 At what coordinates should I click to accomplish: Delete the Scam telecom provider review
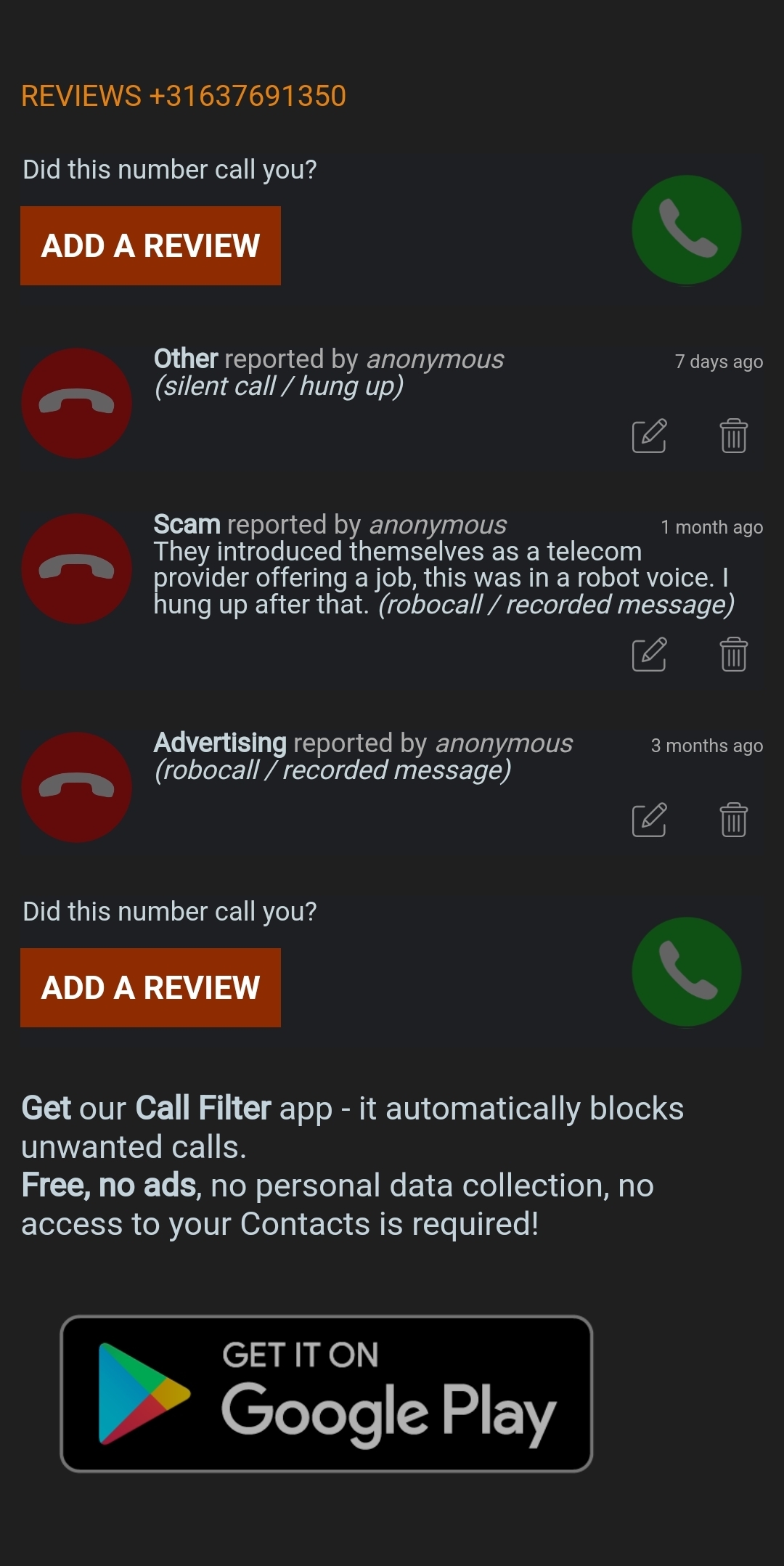click(x=733, y=654)
